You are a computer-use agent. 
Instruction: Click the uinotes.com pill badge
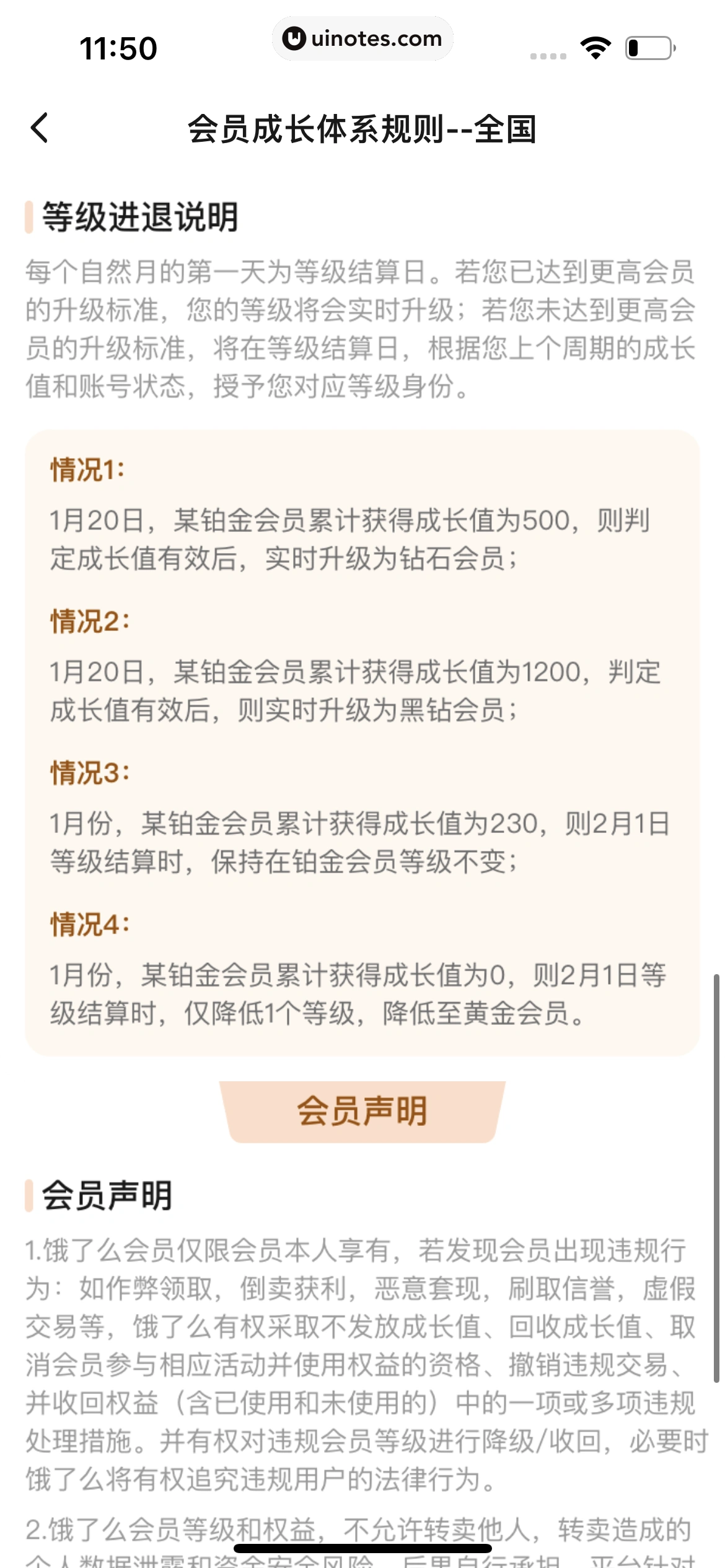(362, 38)
